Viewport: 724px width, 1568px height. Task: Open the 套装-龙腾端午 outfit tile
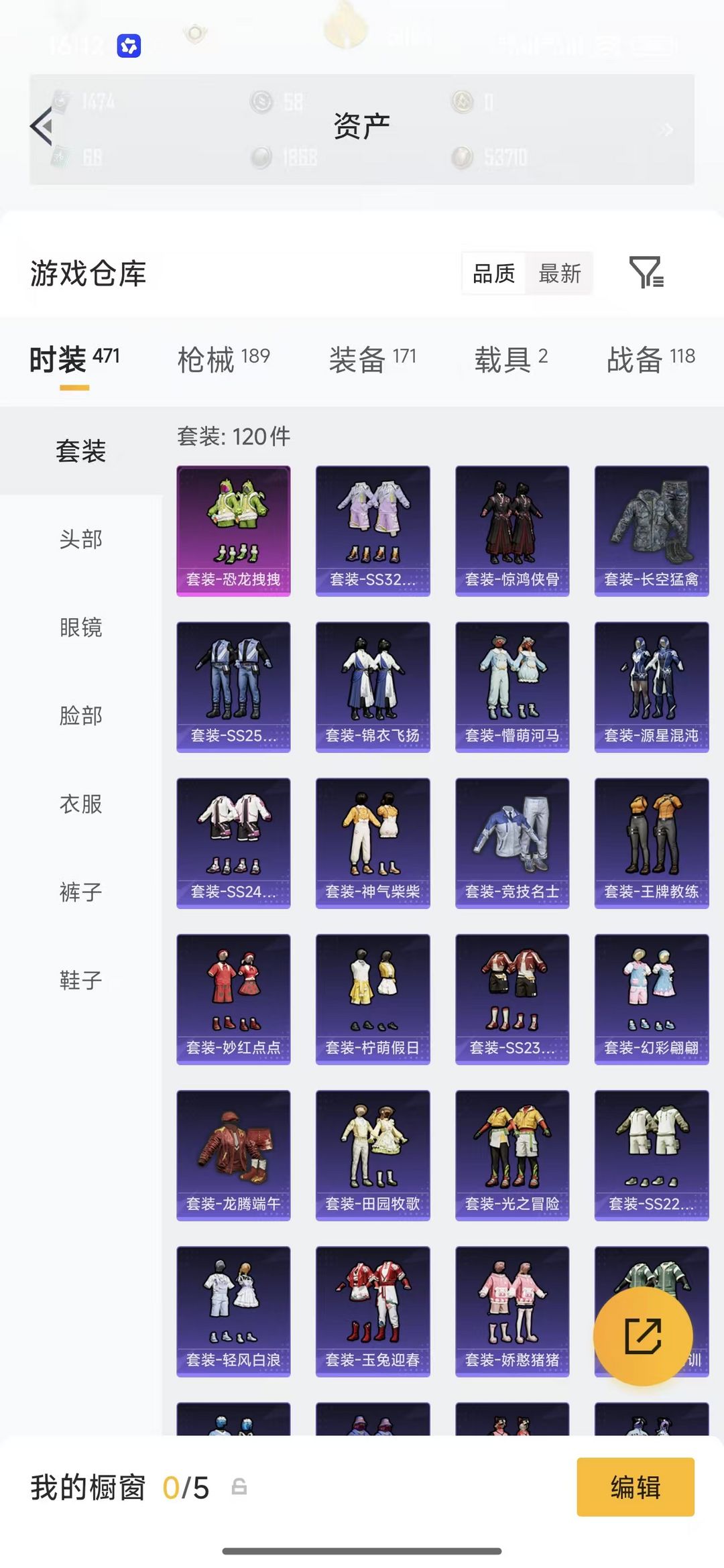[233, 1155]
